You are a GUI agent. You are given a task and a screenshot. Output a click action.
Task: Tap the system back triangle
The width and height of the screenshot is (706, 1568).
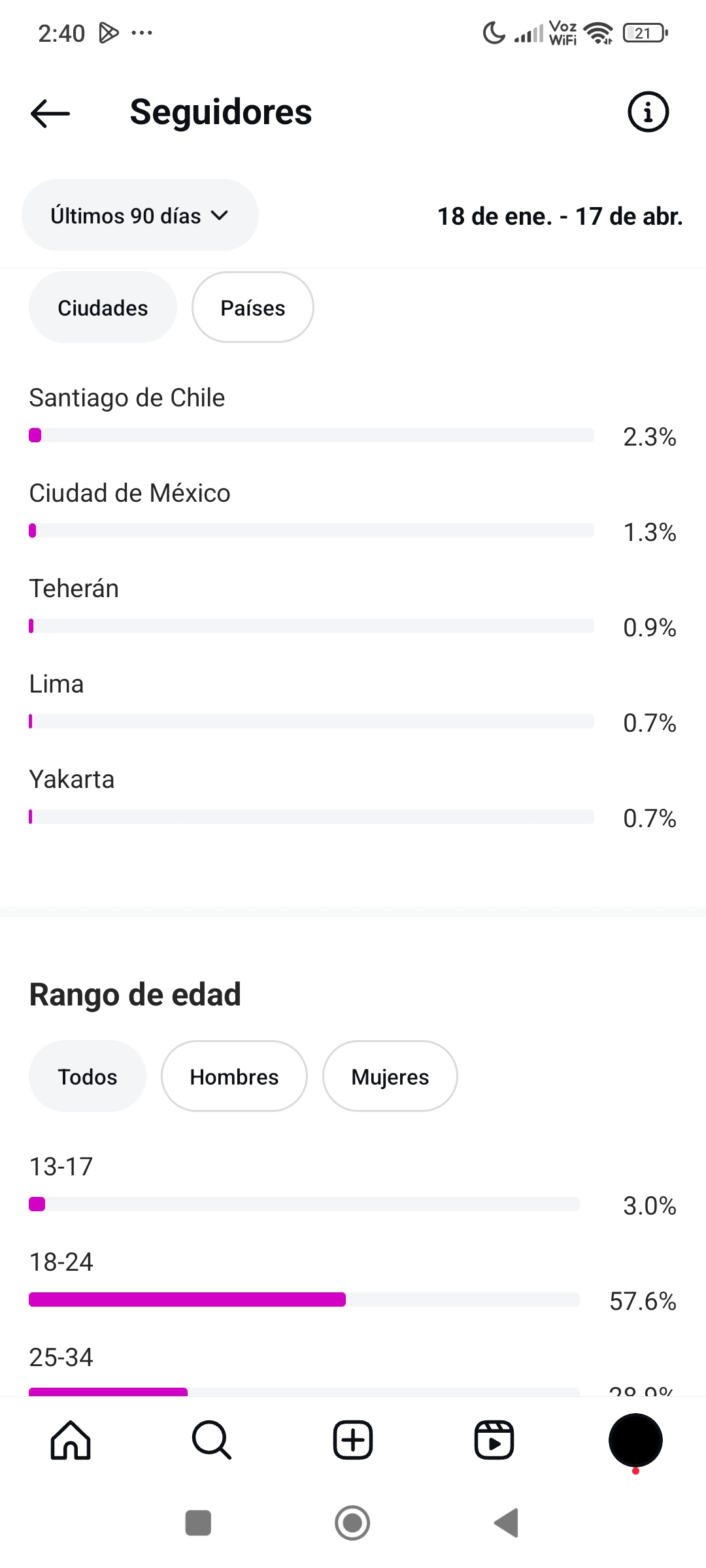(x=507, y=1523)
